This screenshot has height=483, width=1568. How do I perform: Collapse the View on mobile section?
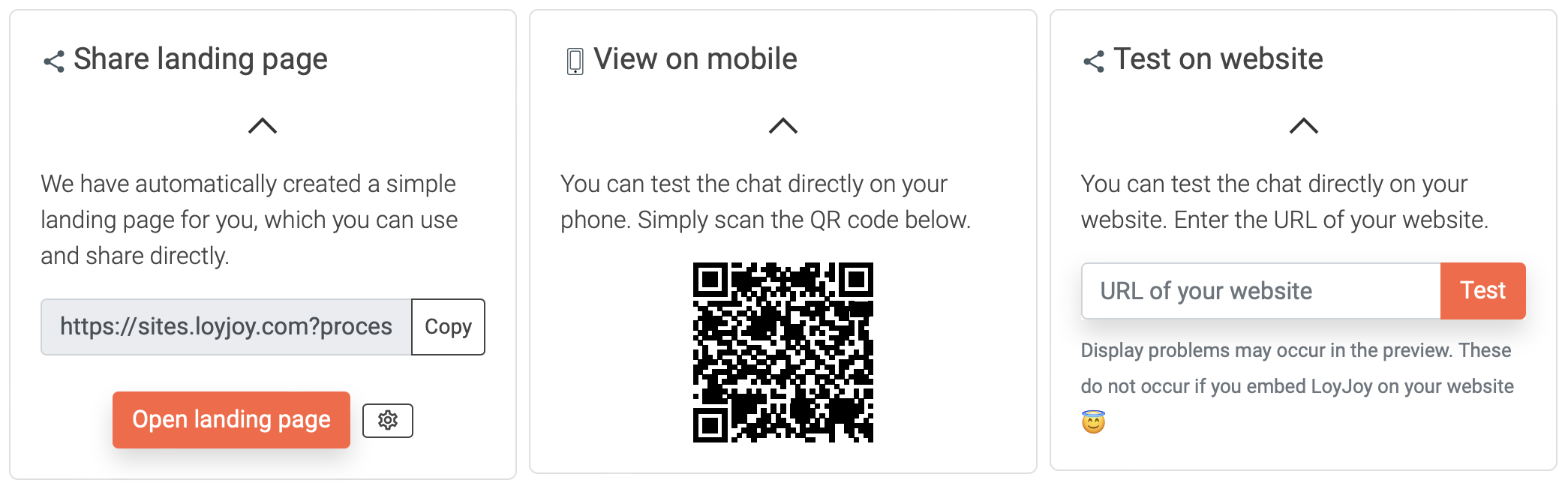[x=782, y=126]
